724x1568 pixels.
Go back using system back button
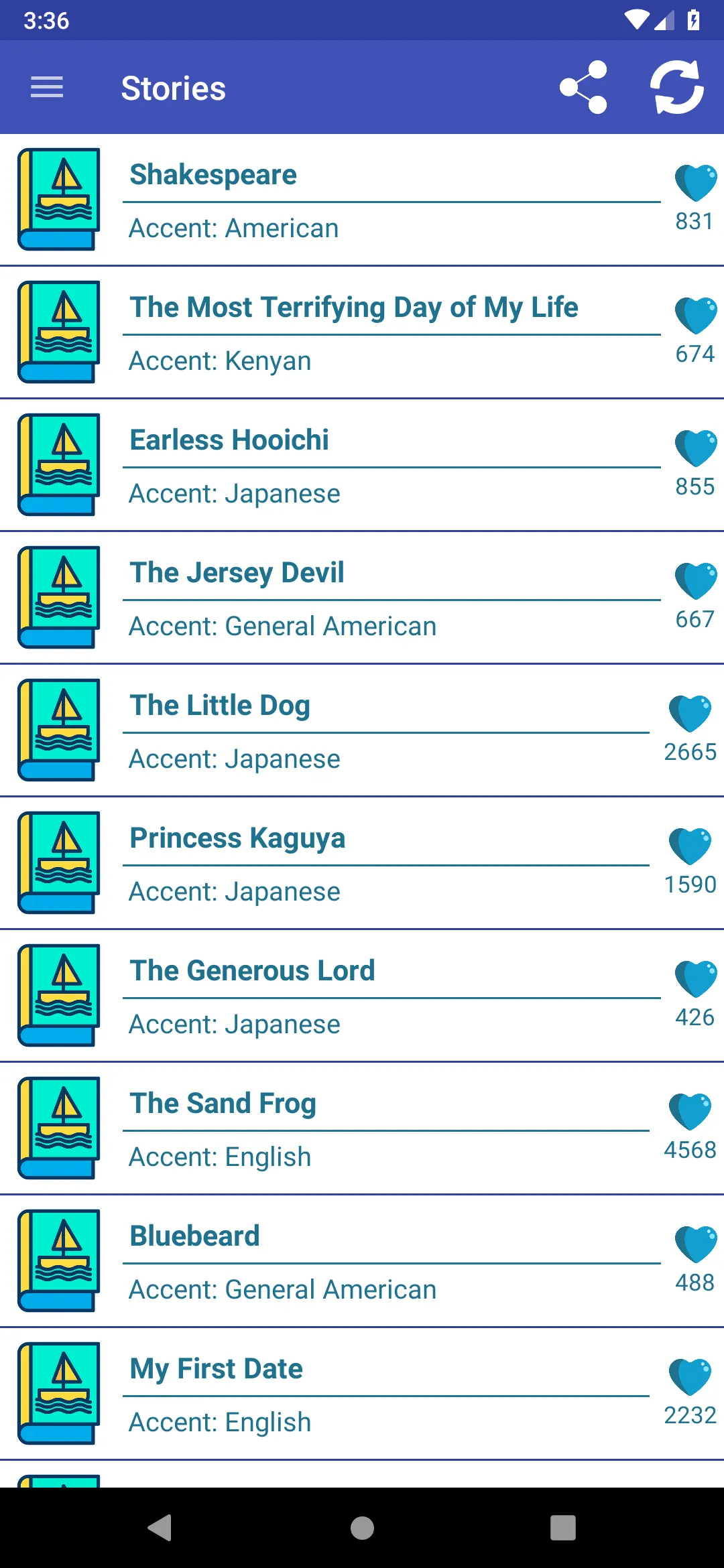160,1528
